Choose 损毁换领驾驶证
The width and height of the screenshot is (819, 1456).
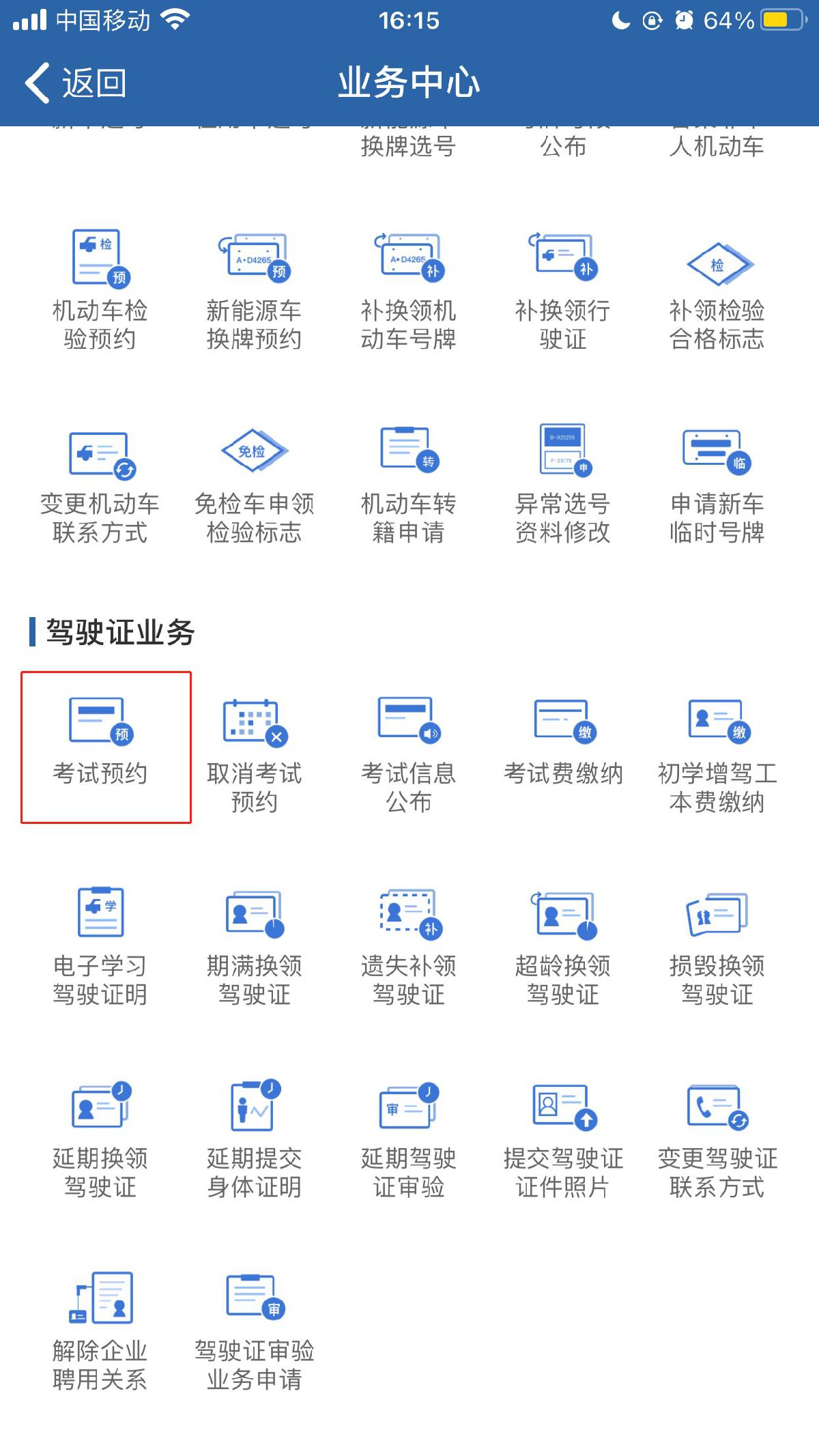(x=717, y=945)
